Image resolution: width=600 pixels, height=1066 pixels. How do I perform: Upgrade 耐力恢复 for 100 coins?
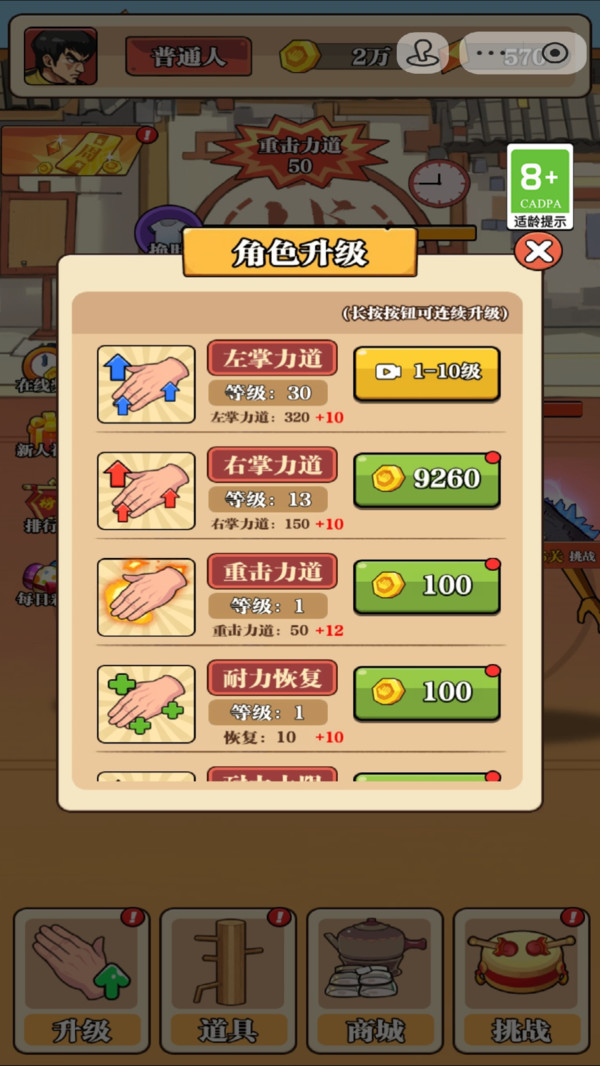point(427,691)
